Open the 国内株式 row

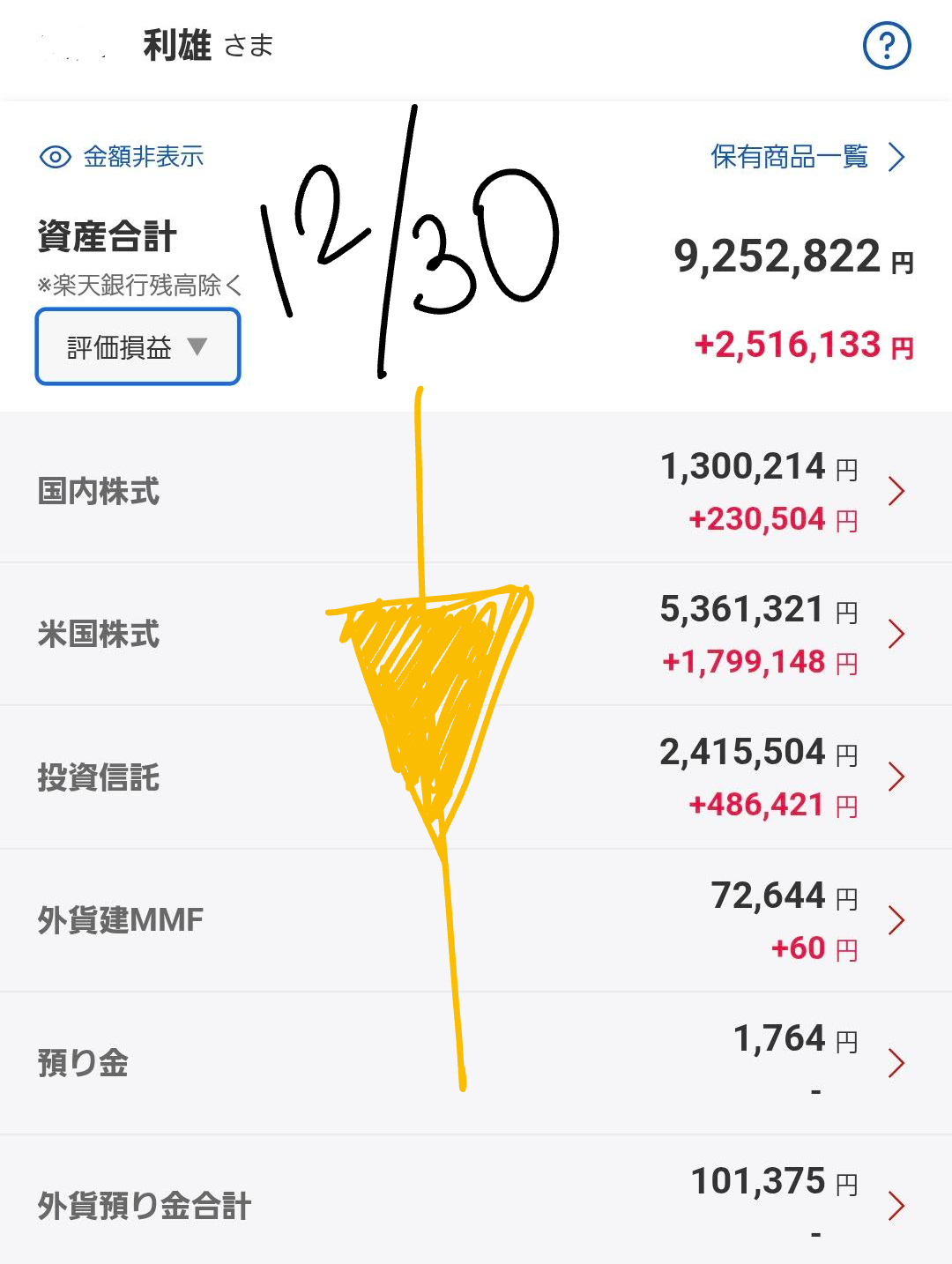pos(476,491)
